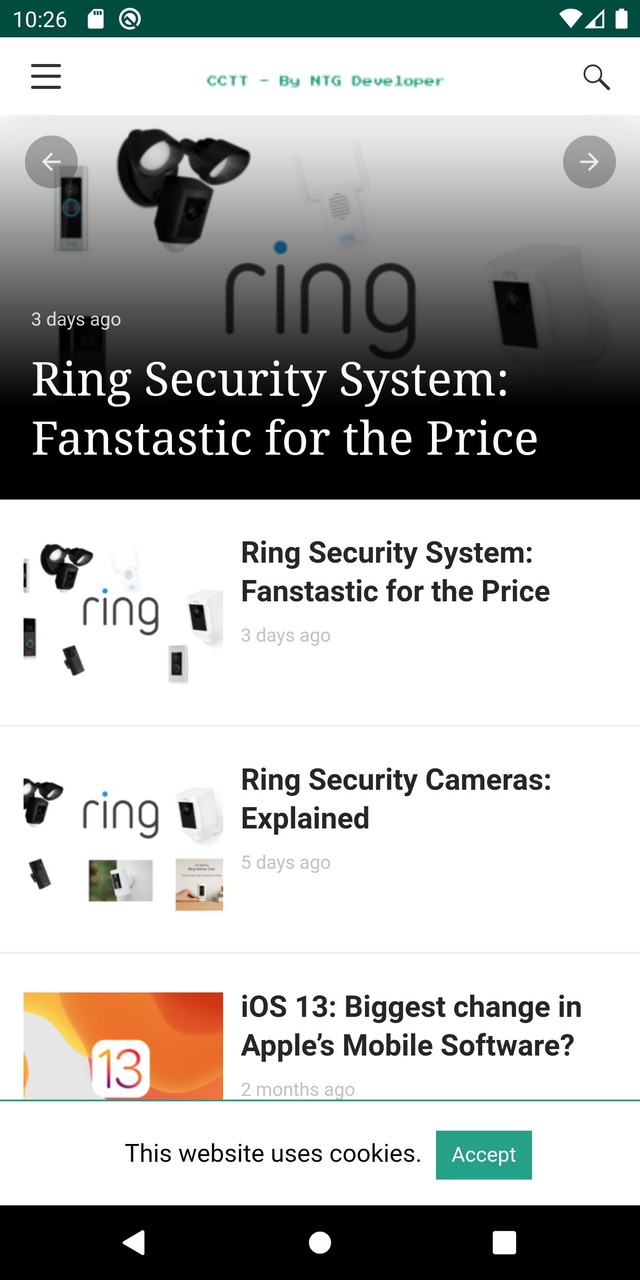Go back using the system back button
The image size is (640, 1280).
pos(133,1242)
